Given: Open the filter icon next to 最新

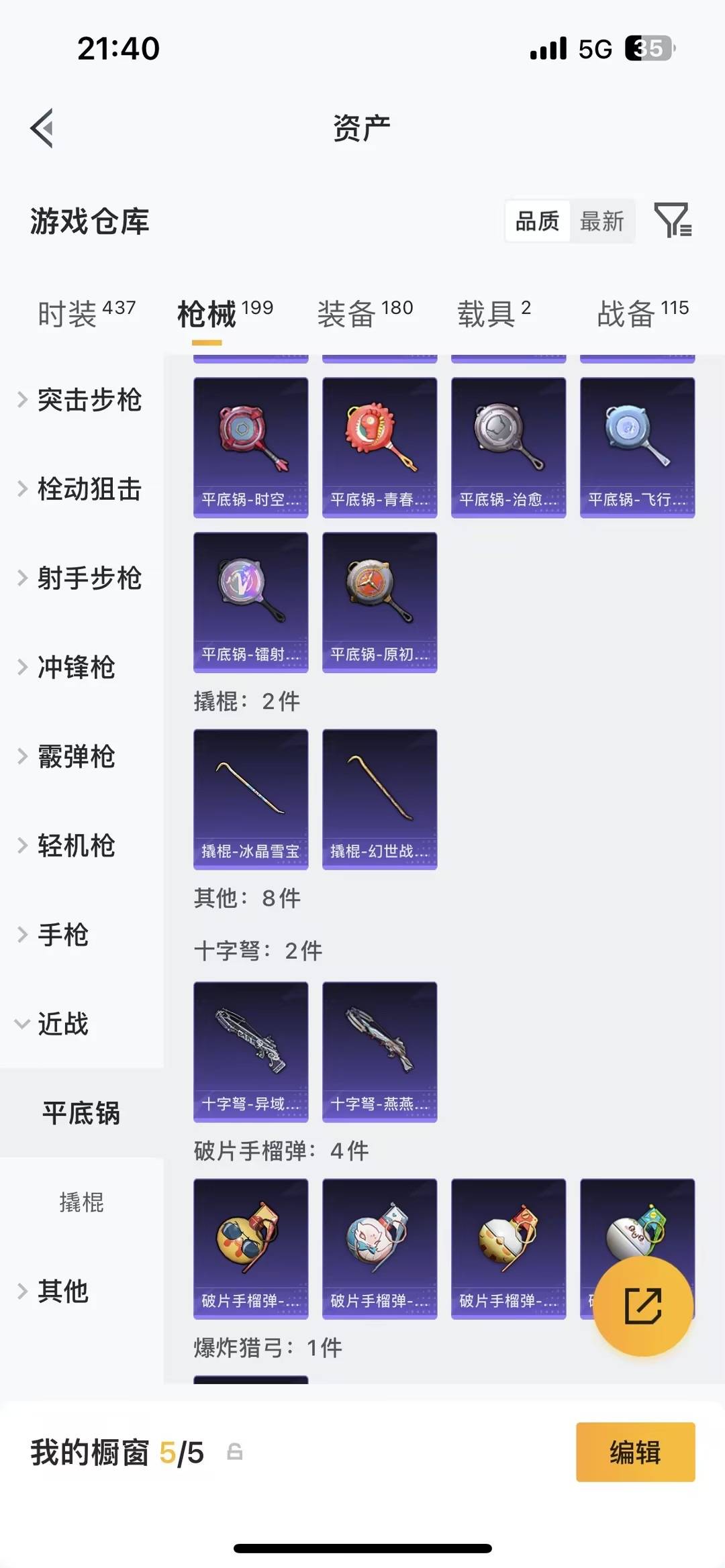Looking at the screenshot, I should coord(675,220).
